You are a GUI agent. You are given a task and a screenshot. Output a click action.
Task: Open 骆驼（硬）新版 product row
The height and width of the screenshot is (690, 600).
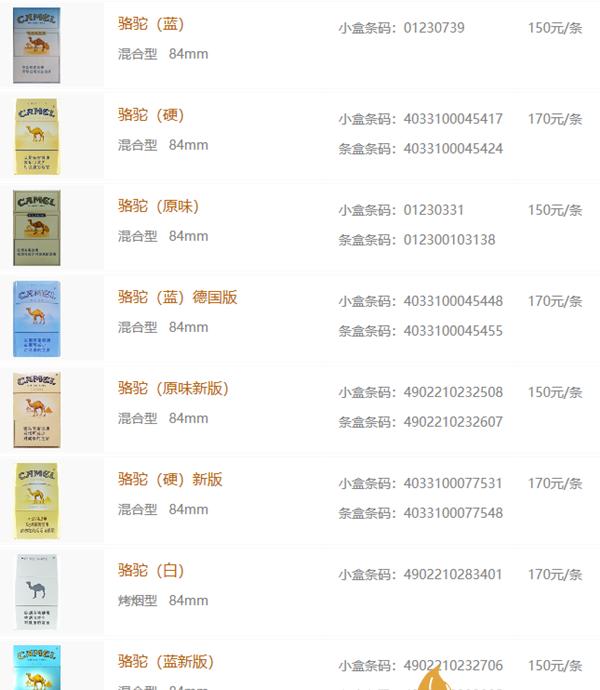[x=170, y=479]
